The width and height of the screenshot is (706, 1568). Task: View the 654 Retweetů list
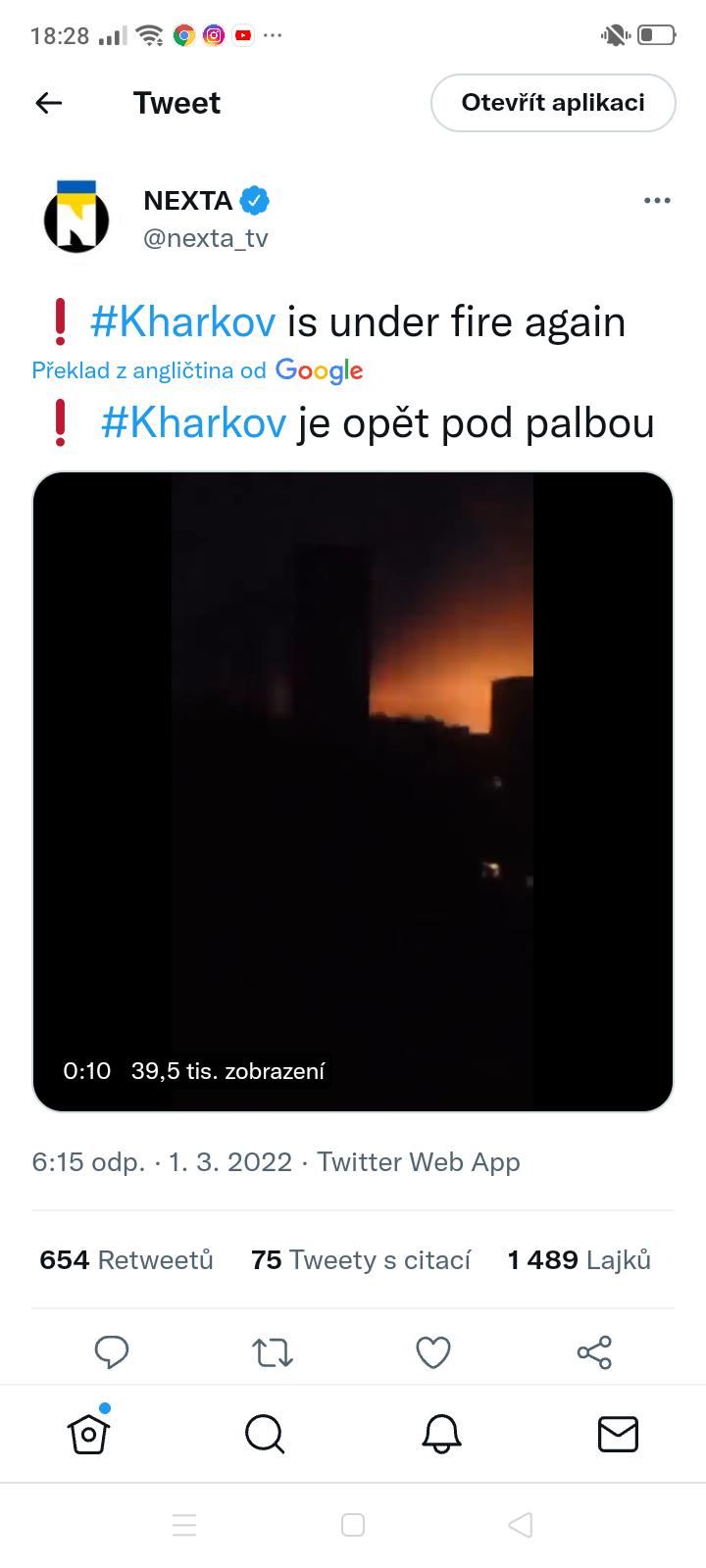[x=126, y=1259]
